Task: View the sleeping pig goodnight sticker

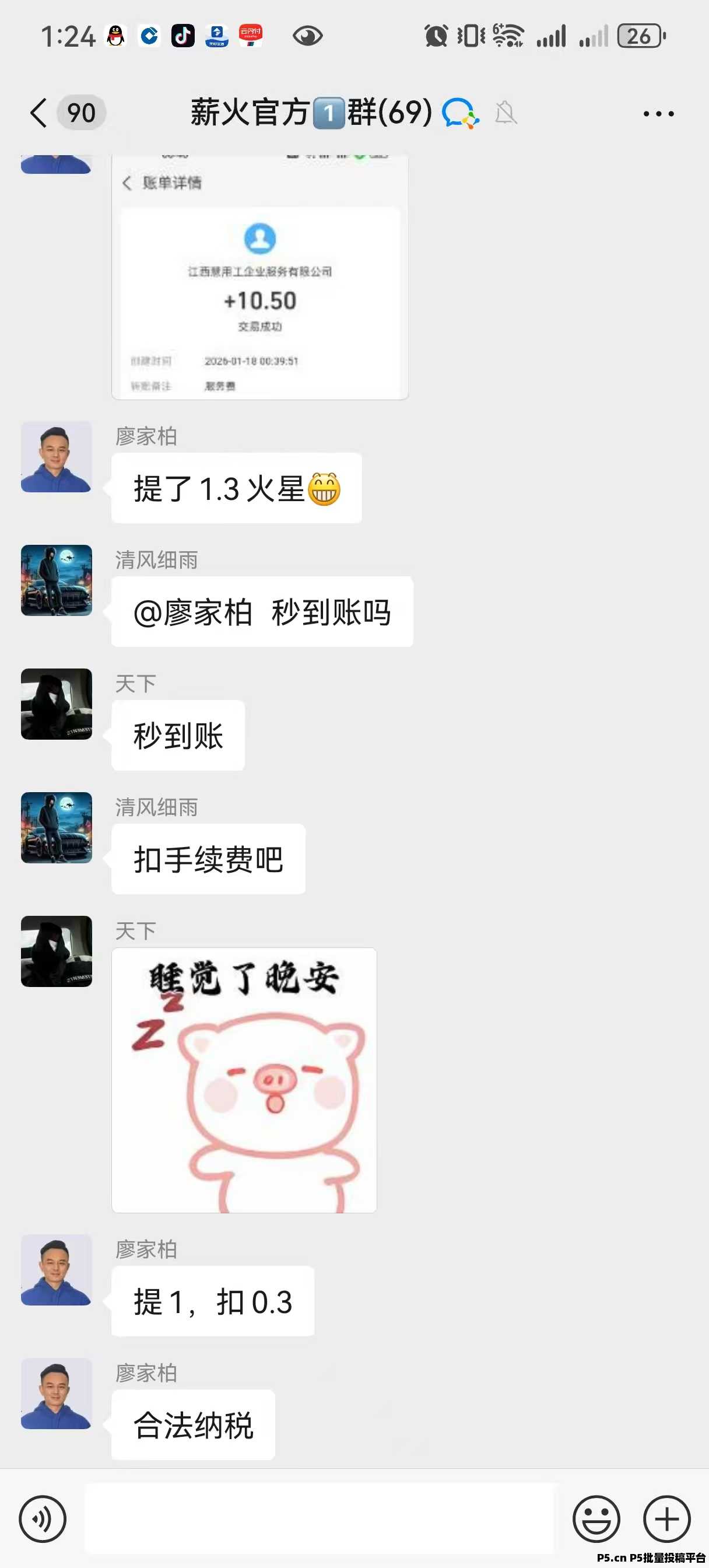Action: tap(244, 1079)
